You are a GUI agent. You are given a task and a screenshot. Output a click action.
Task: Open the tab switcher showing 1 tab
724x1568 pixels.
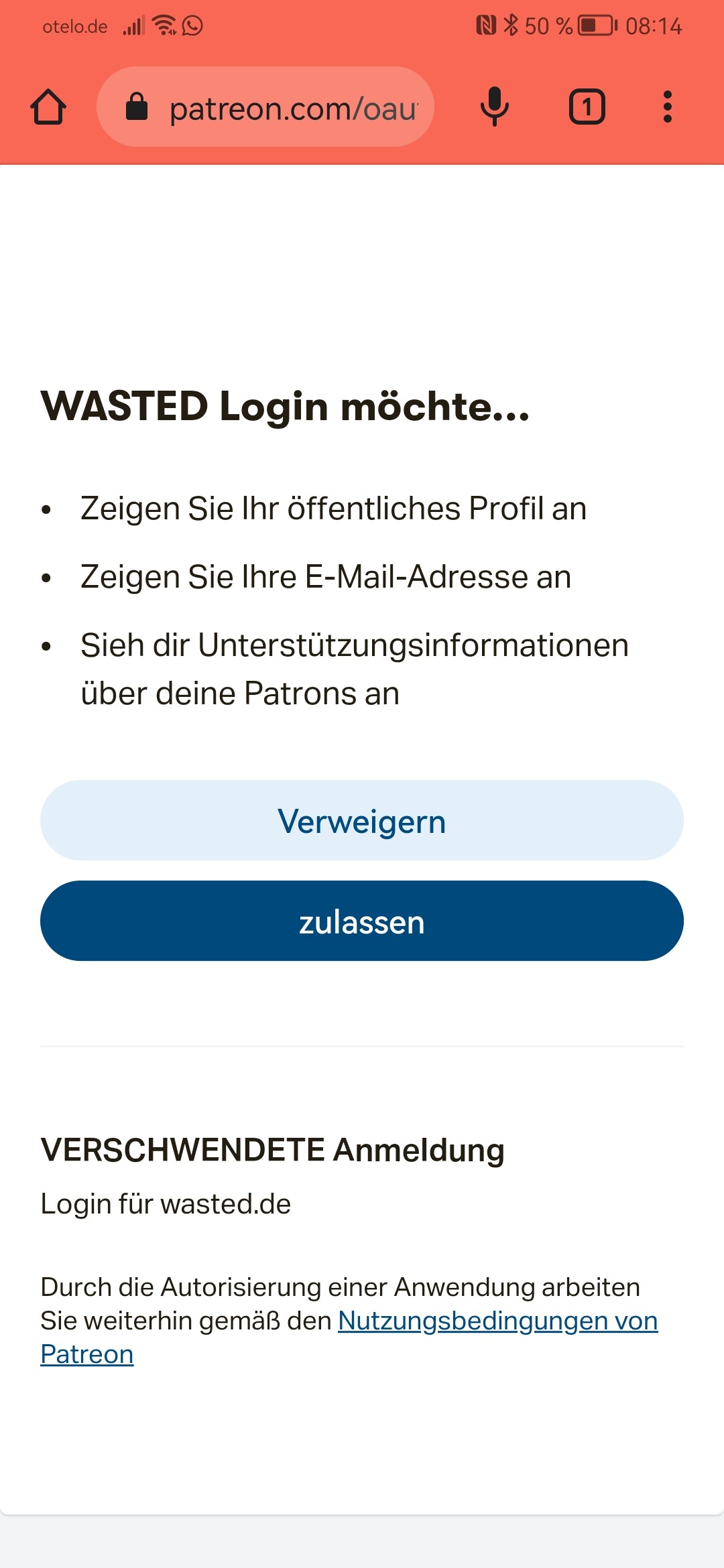pyautogui.click(x=587, y=107)
